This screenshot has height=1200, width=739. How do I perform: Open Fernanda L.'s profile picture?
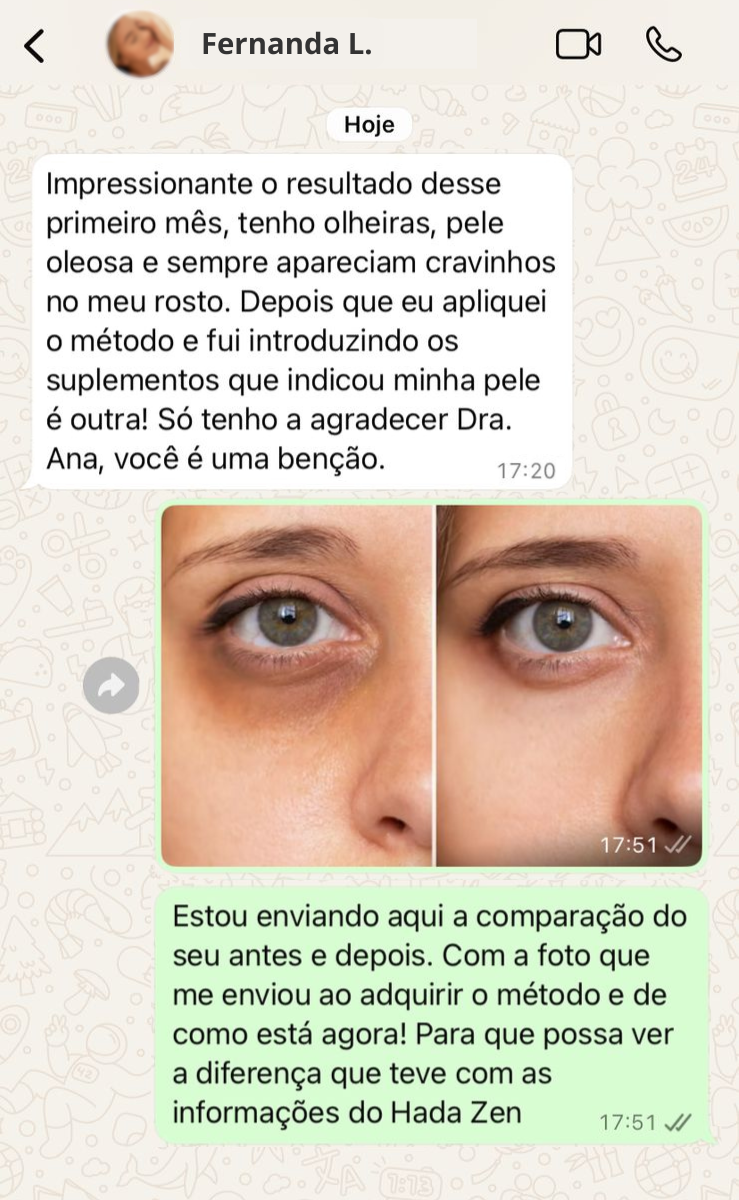point(140,44)
